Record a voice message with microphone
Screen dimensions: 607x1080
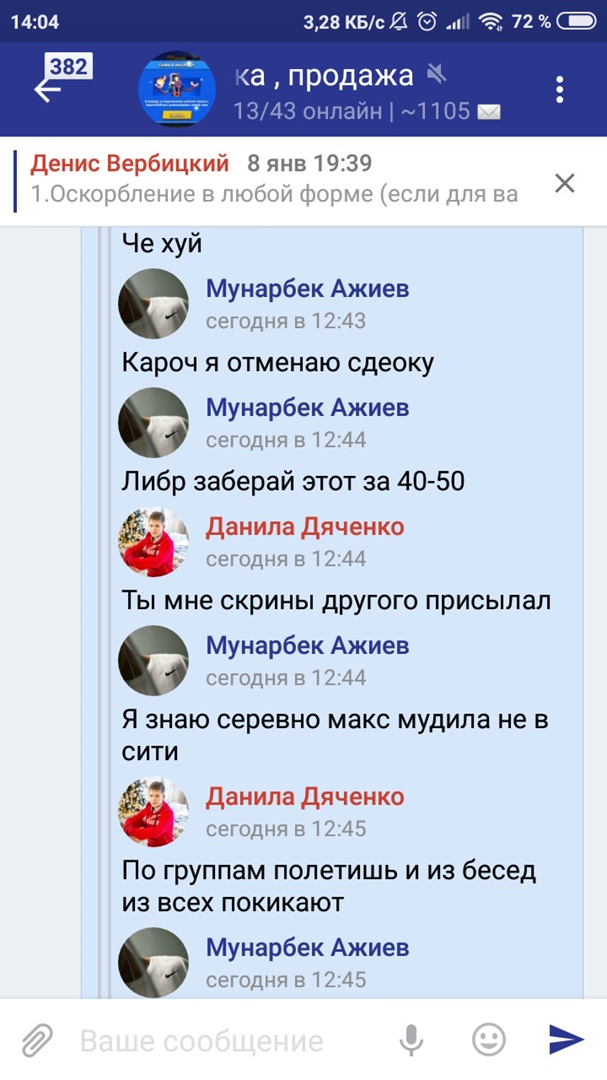click(x=411, y=1041)
